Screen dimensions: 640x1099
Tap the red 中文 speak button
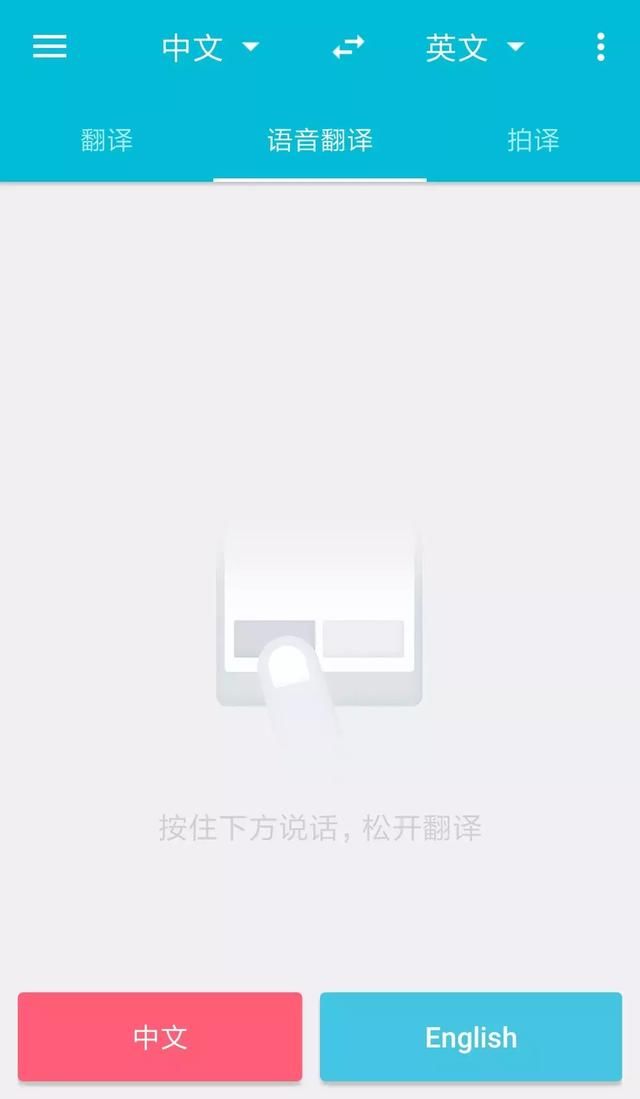click(x=160, y=1037)
